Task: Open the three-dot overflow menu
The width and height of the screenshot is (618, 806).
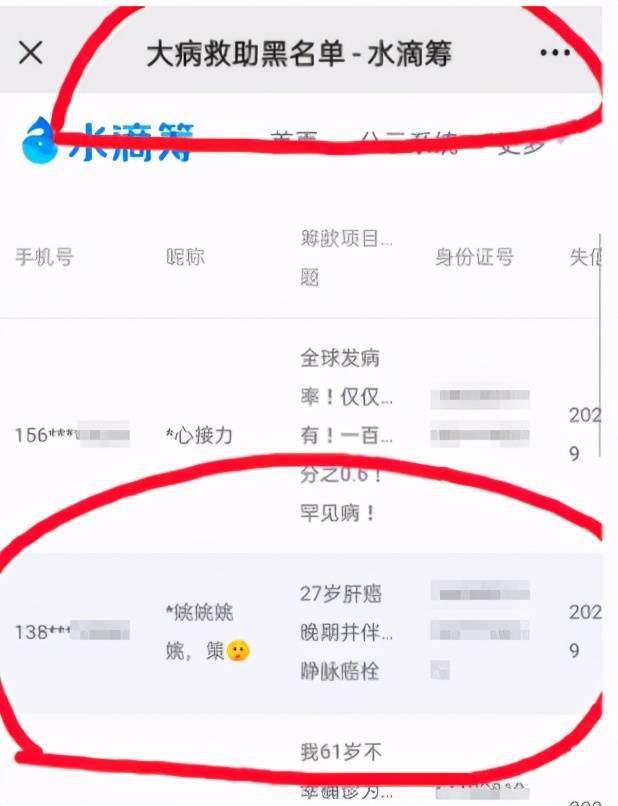Action: (x=554, y=53)
